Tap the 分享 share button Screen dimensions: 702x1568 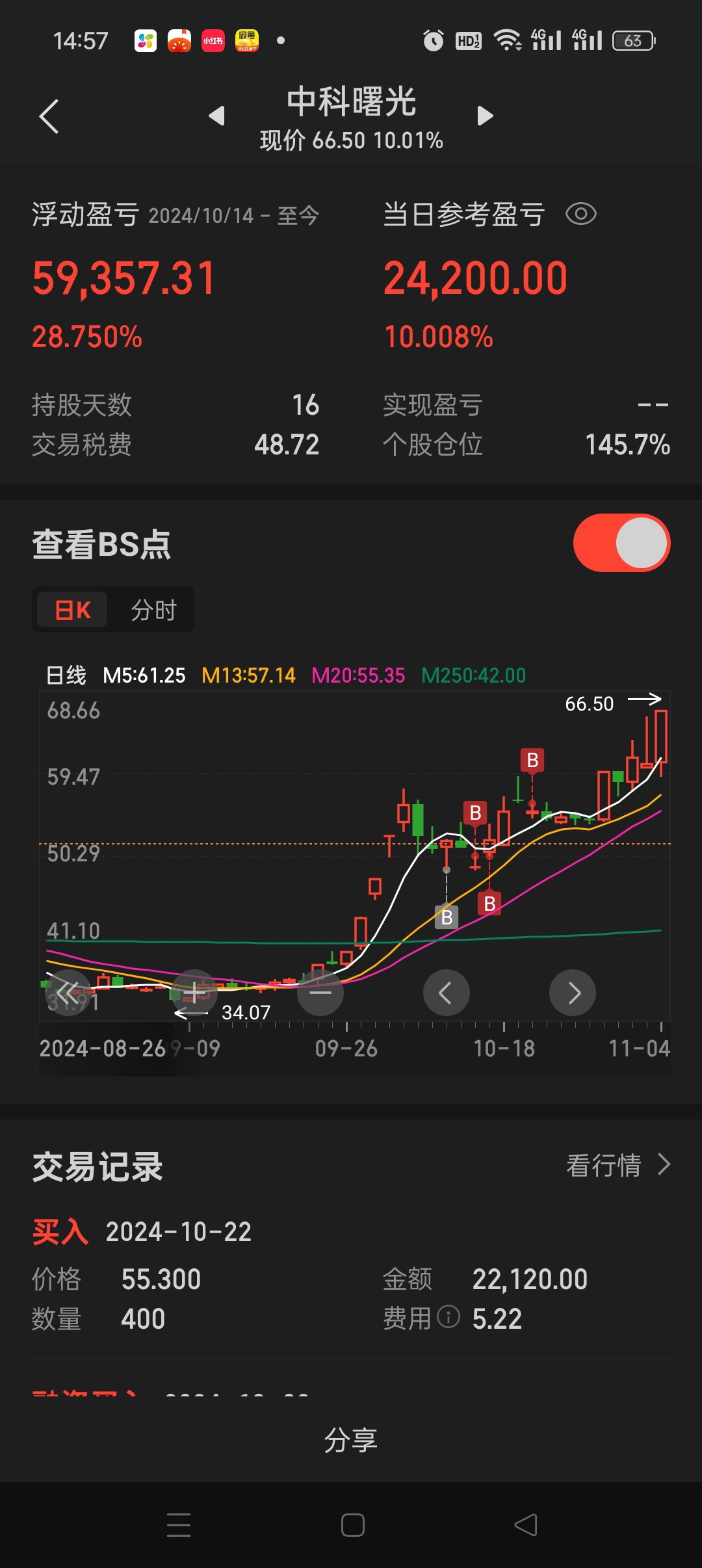(351, 1439)
